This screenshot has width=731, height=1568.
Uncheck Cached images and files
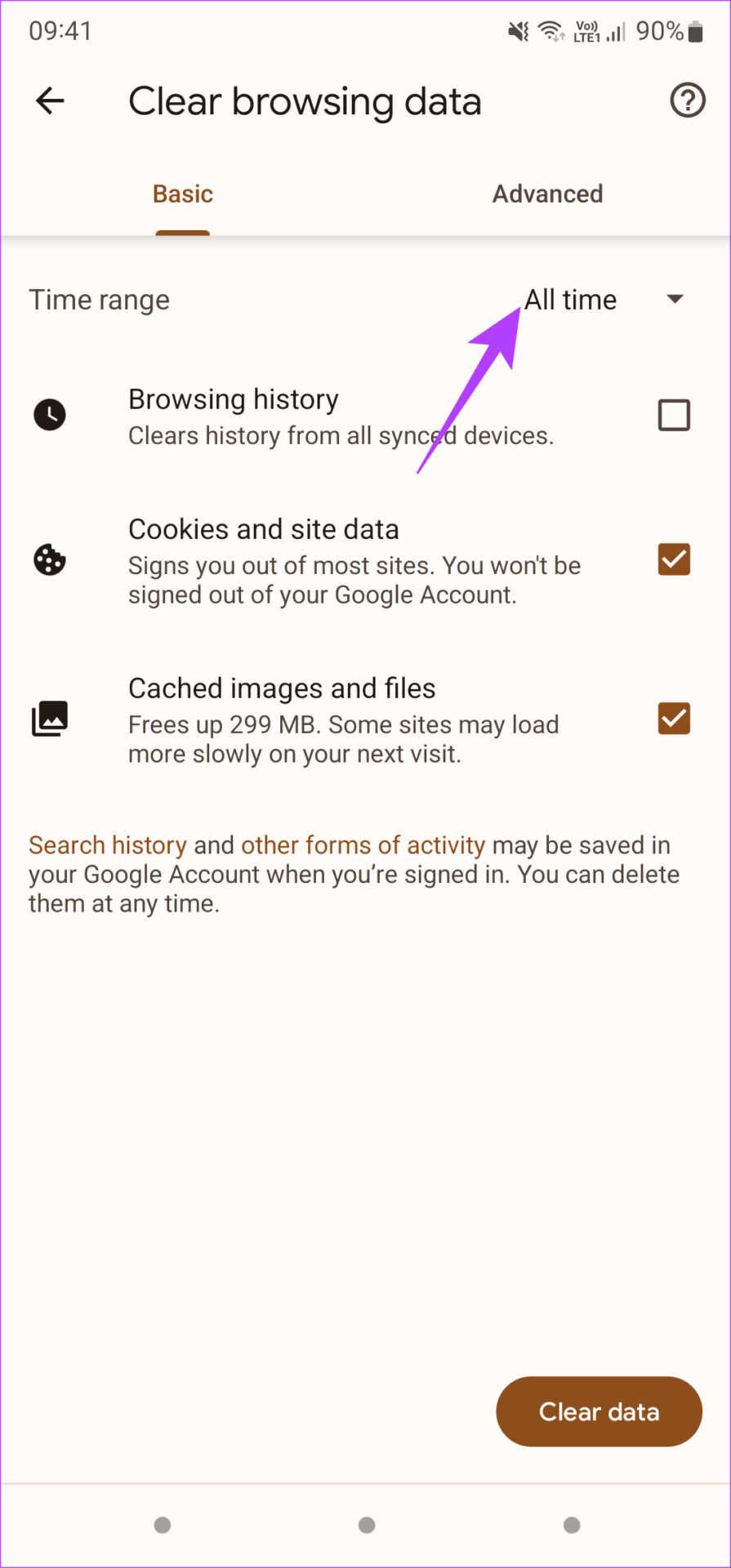[674, 719]
